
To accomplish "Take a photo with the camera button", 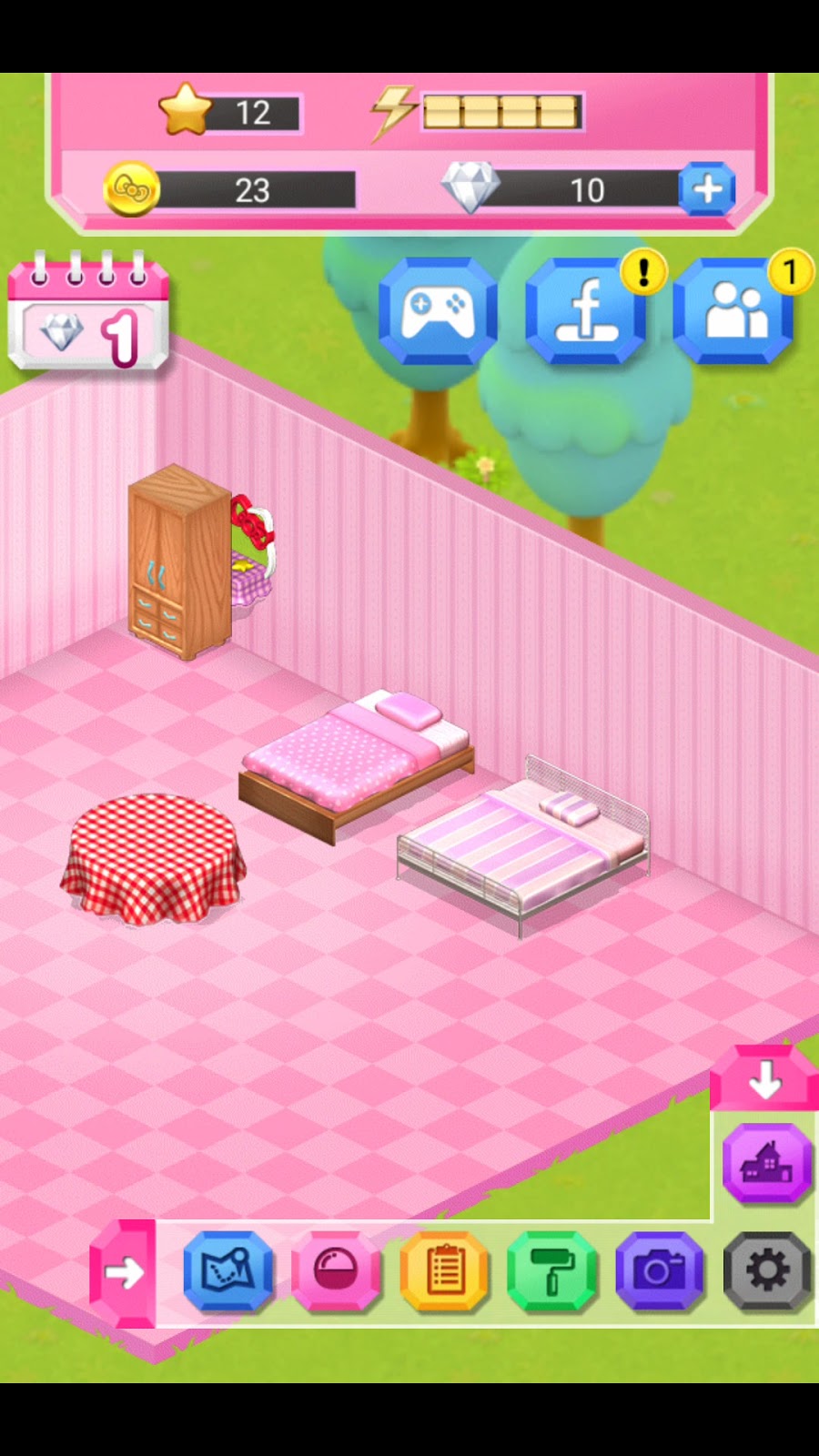I will coord(660,1271).
